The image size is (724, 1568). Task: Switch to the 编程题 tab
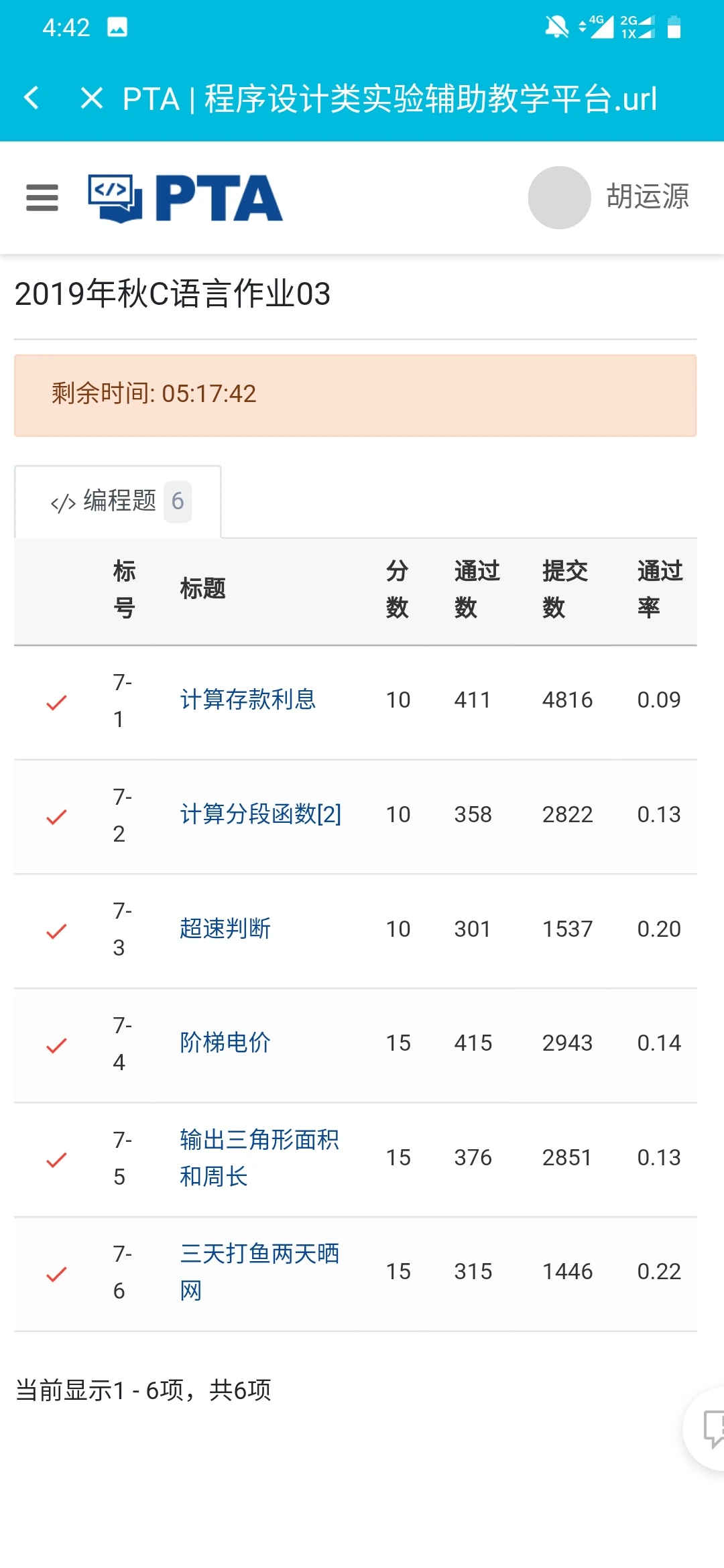coord(117,501)
